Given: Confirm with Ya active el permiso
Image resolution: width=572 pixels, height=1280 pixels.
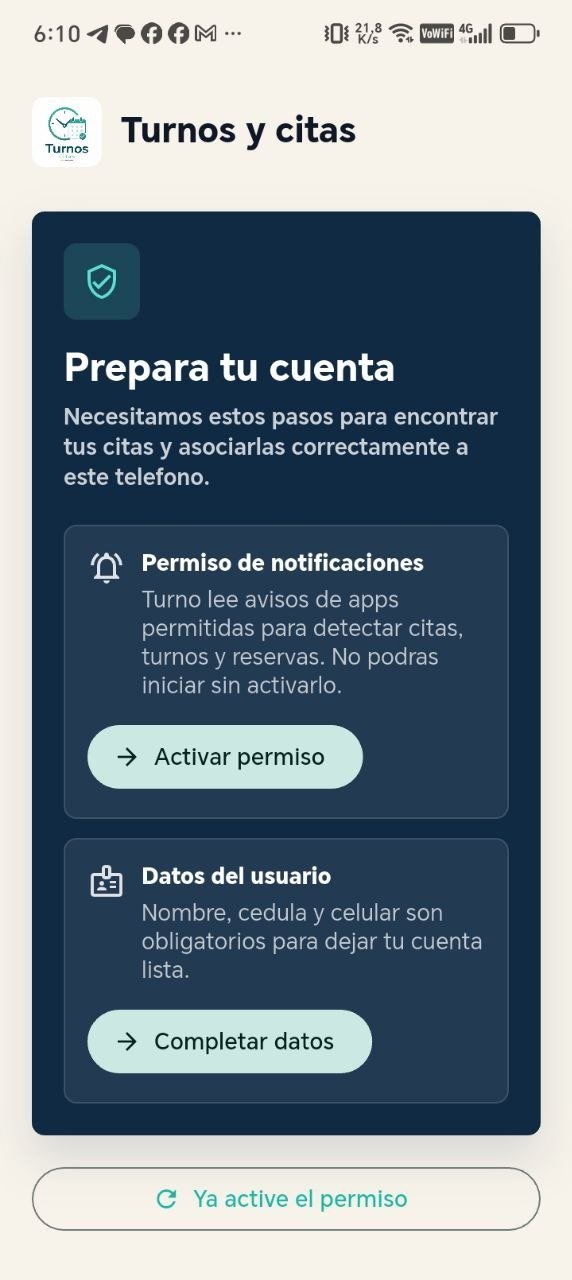Looking at the screenshot, I should click(286, 1199).
